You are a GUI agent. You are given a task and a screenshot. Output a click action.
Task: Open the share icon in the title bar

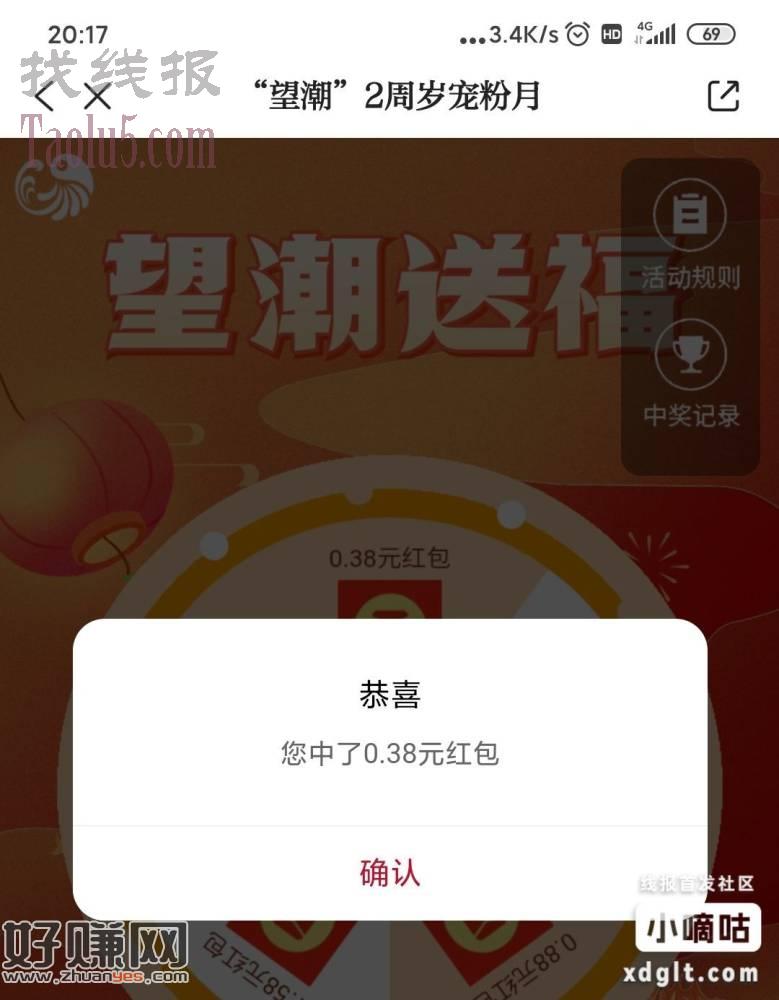723,96
